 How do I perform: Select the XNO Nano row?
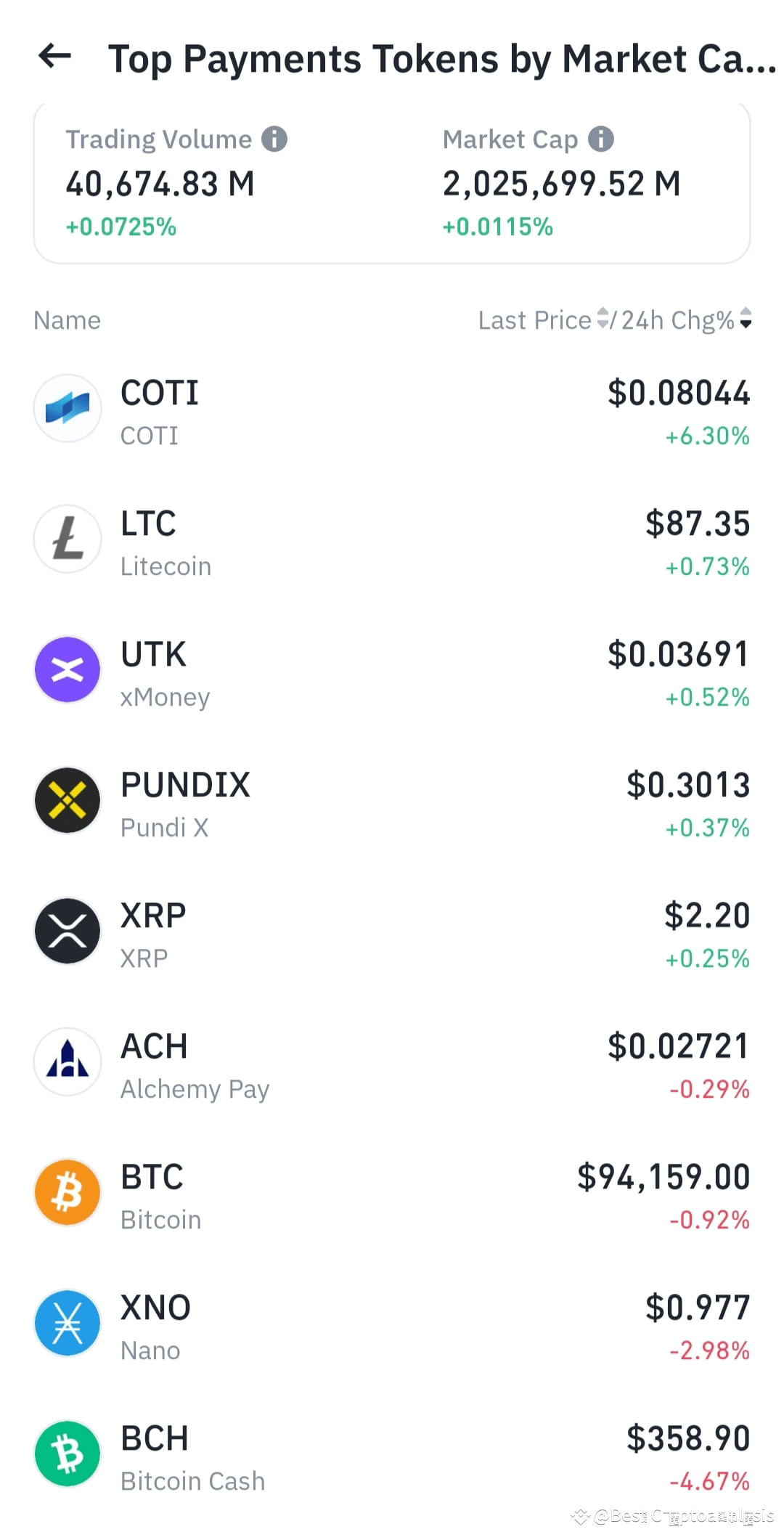click(x=392, y=1325)
